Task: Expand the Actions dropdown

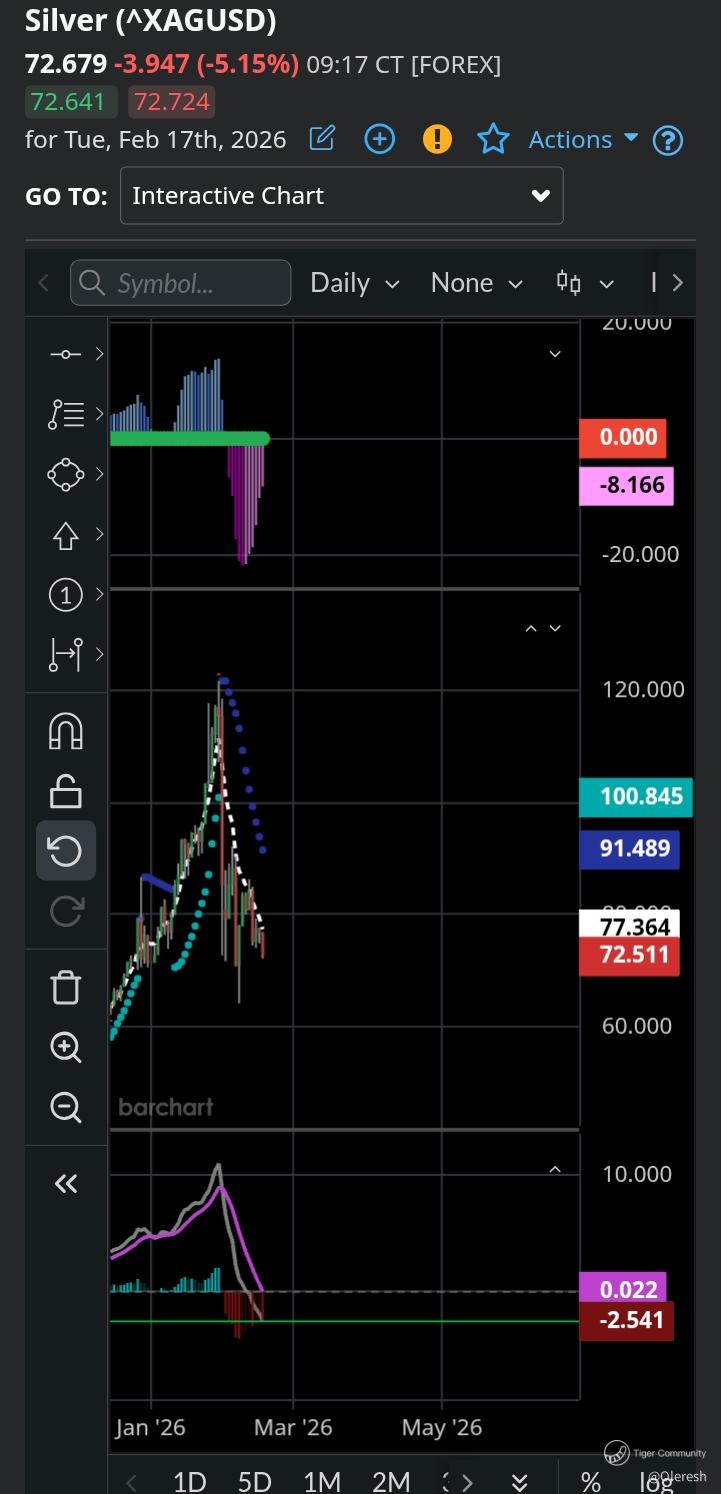Action: tap(583, 138)
